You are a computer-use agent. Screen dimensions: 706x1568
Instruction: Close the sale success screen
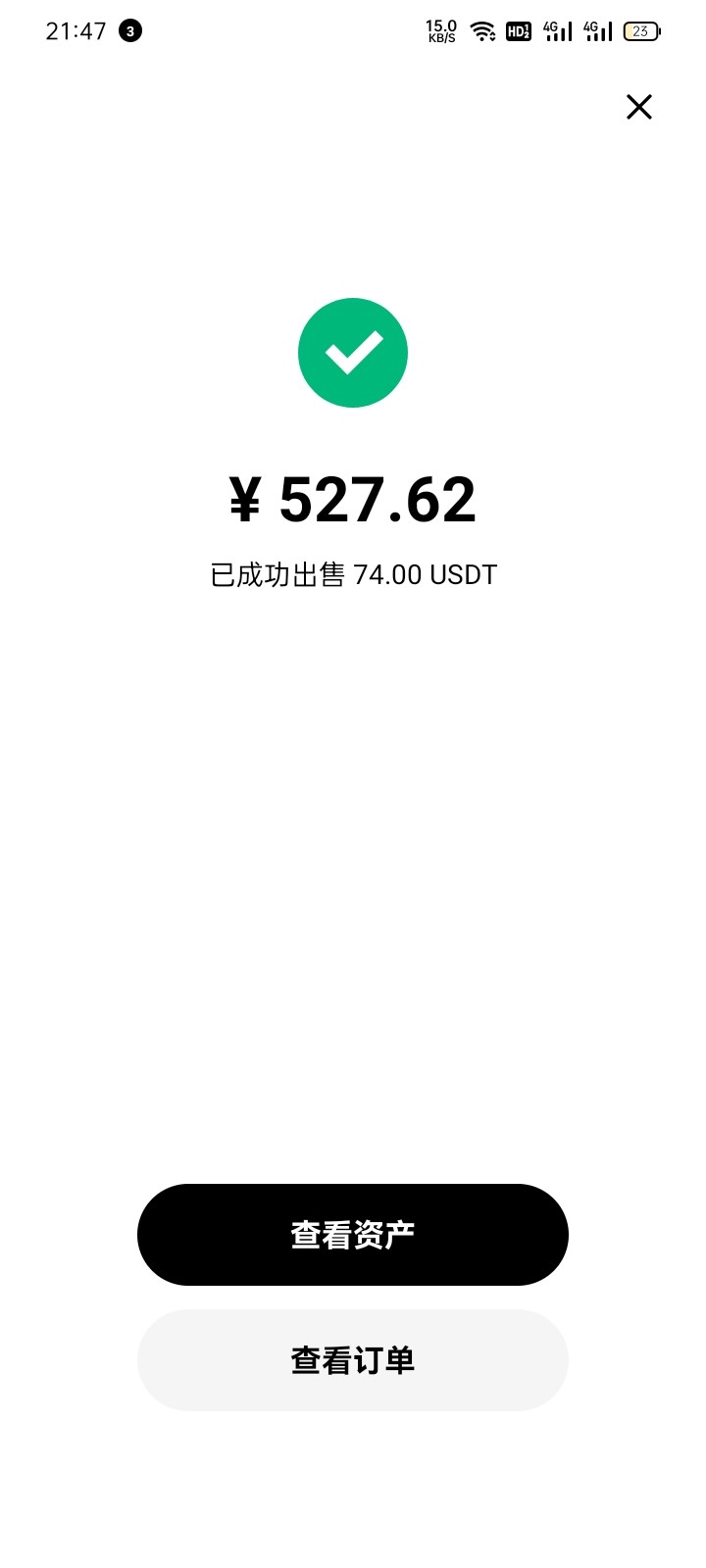point(639,107)
